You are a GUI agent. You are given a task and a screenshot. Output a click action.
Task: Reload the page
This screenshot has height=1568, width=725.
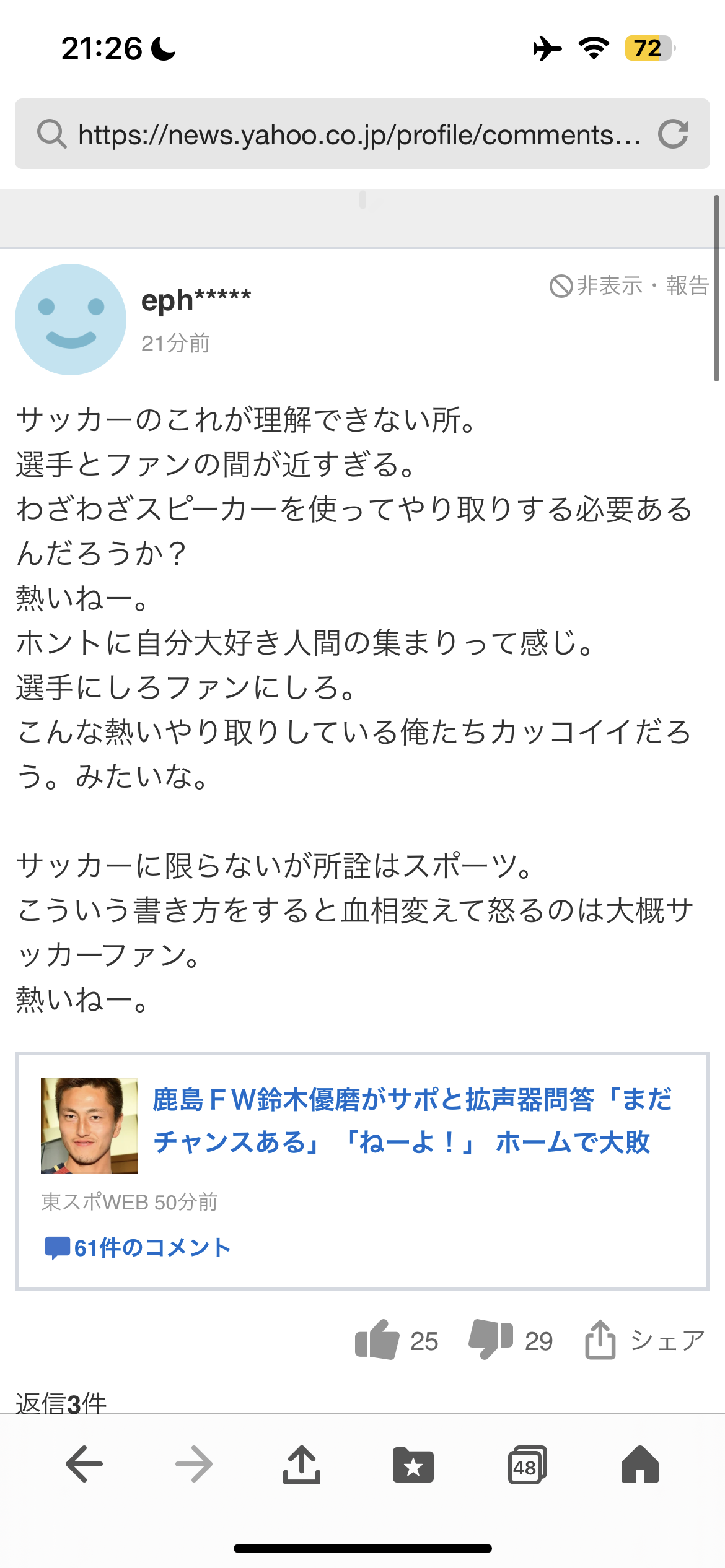673,134
